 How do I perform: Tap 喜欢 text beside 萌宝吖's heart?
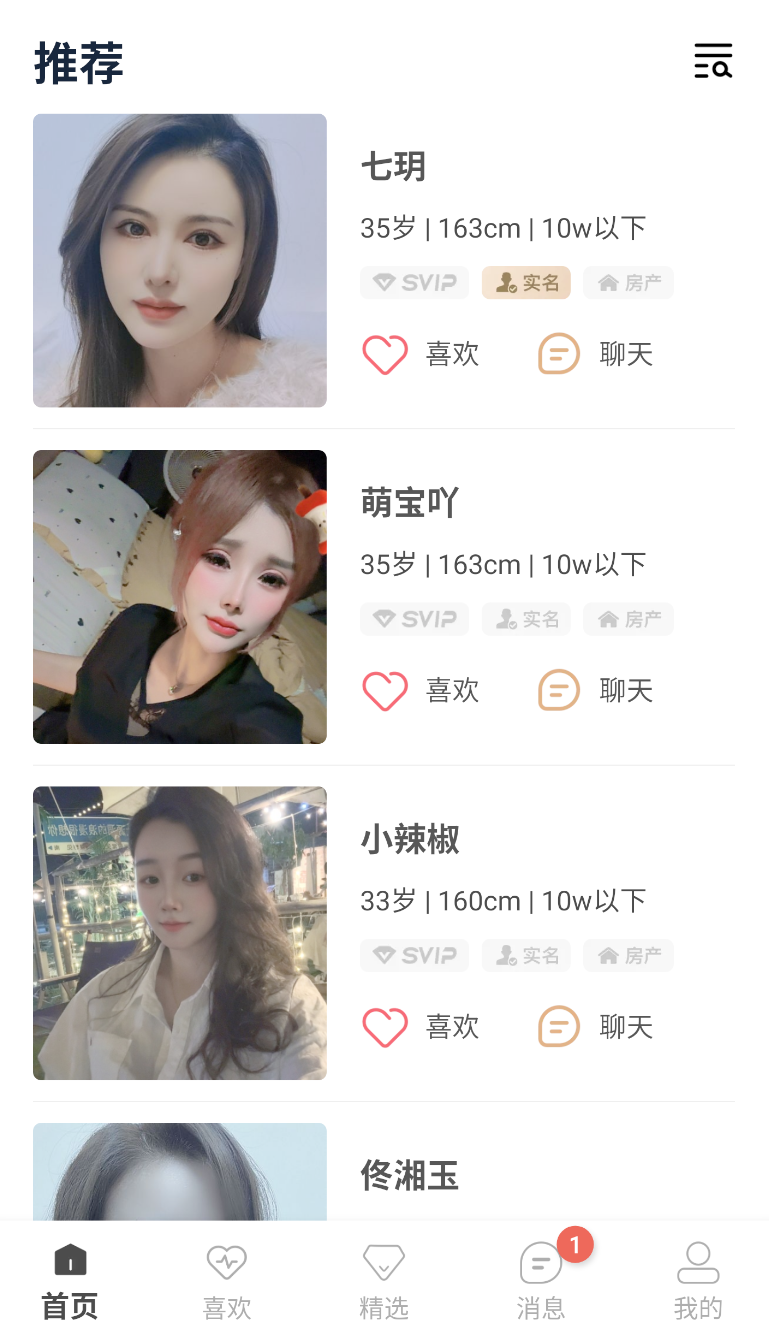[x=452, y=690]
